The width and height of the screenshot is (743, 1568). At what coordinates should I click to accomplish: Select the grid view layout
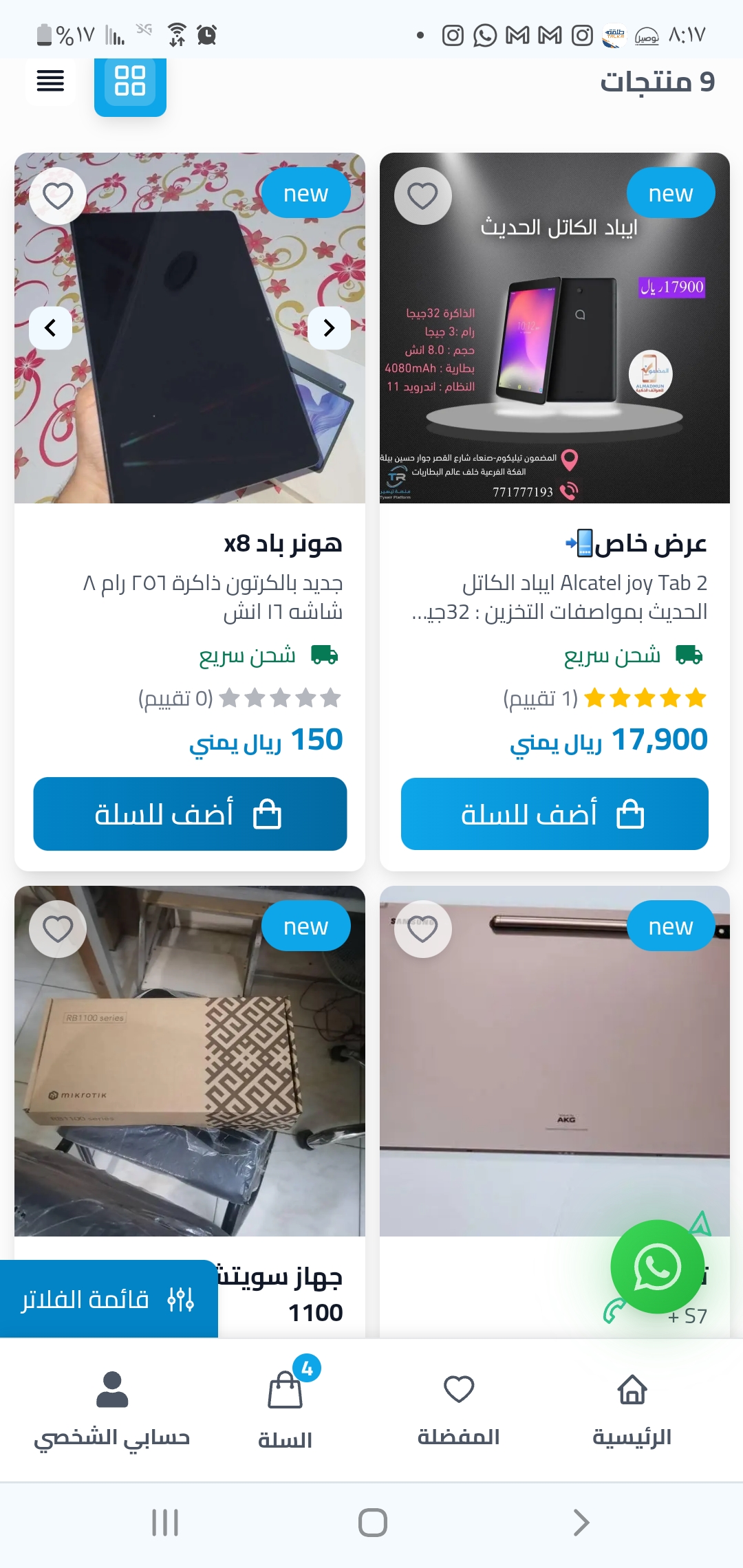pos(130,83)
